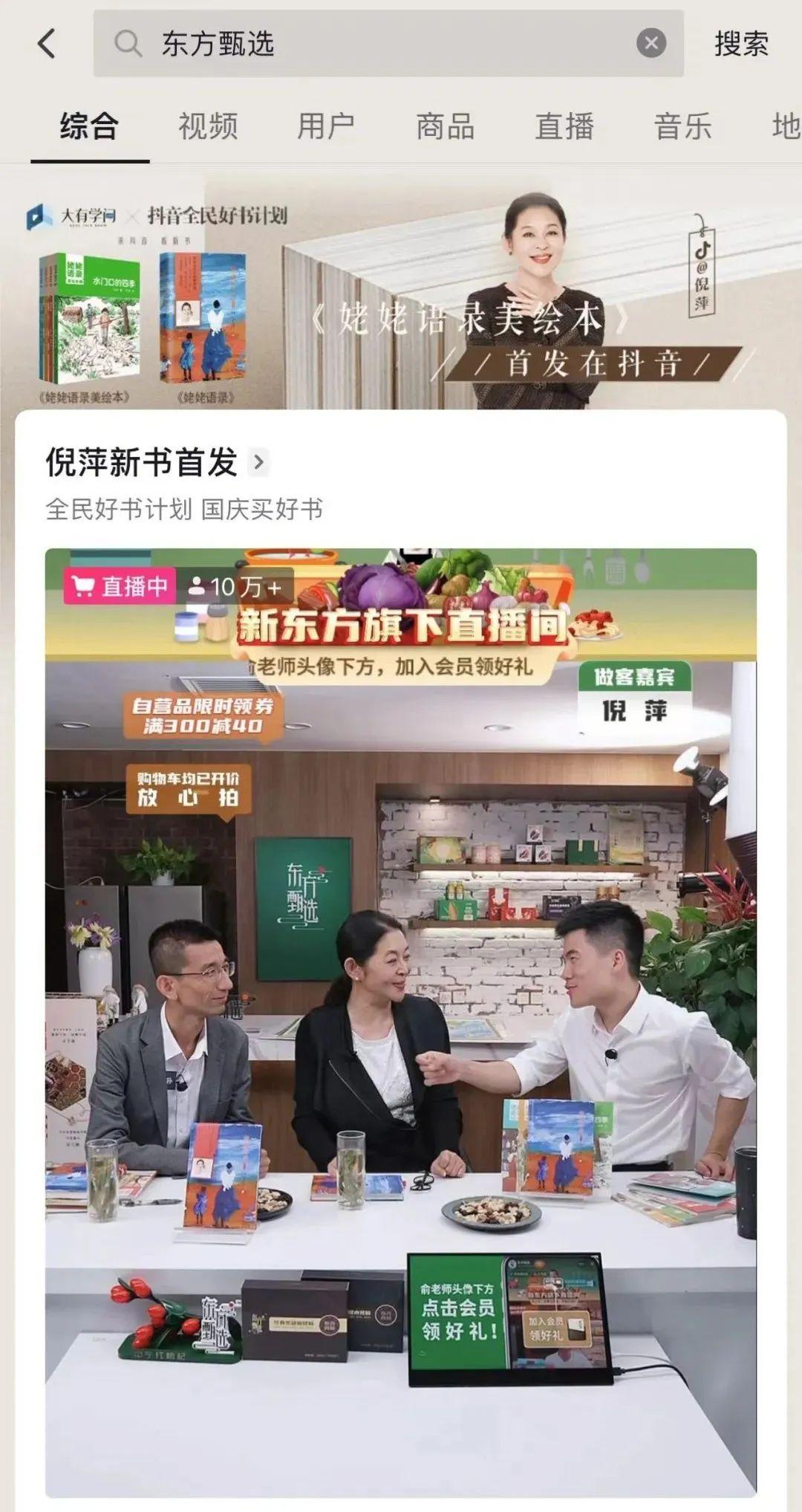Viewport: 802px width, 1512px height.
Task: Open 倪萍新书首发 with its chevron
Action: pyautogui.click(x=157, y=462)
